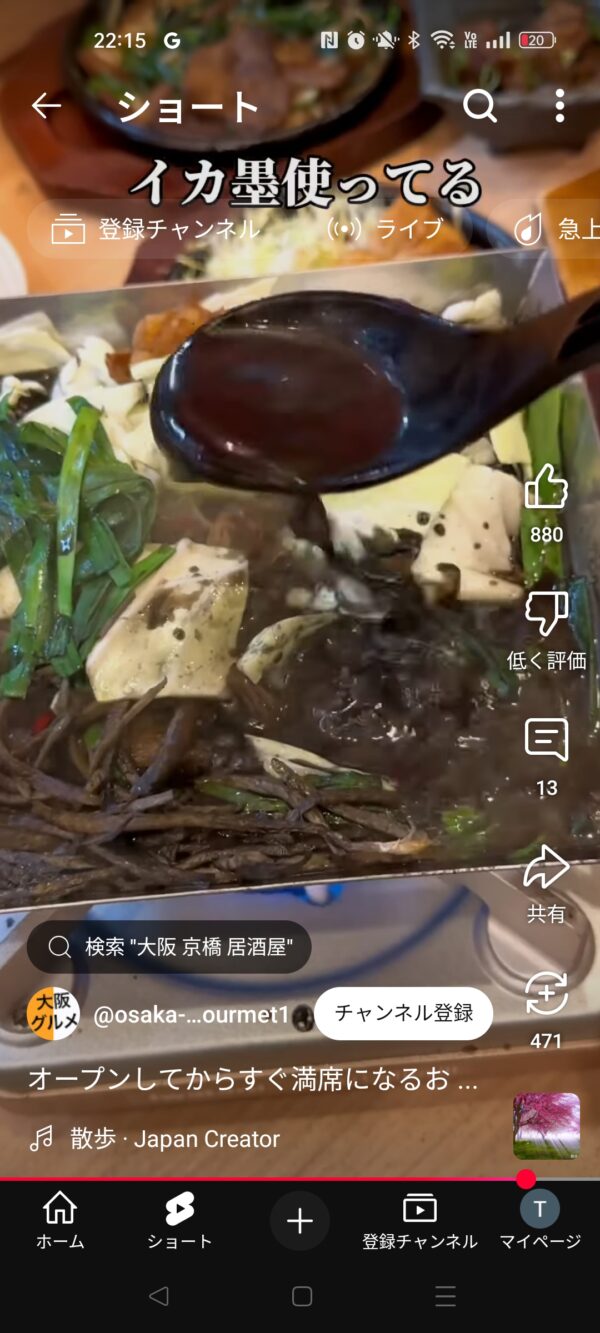The image size is (600, 1333).
Task: Search for 大阪 京橋 居酒屋
Action: coord(169,947)
